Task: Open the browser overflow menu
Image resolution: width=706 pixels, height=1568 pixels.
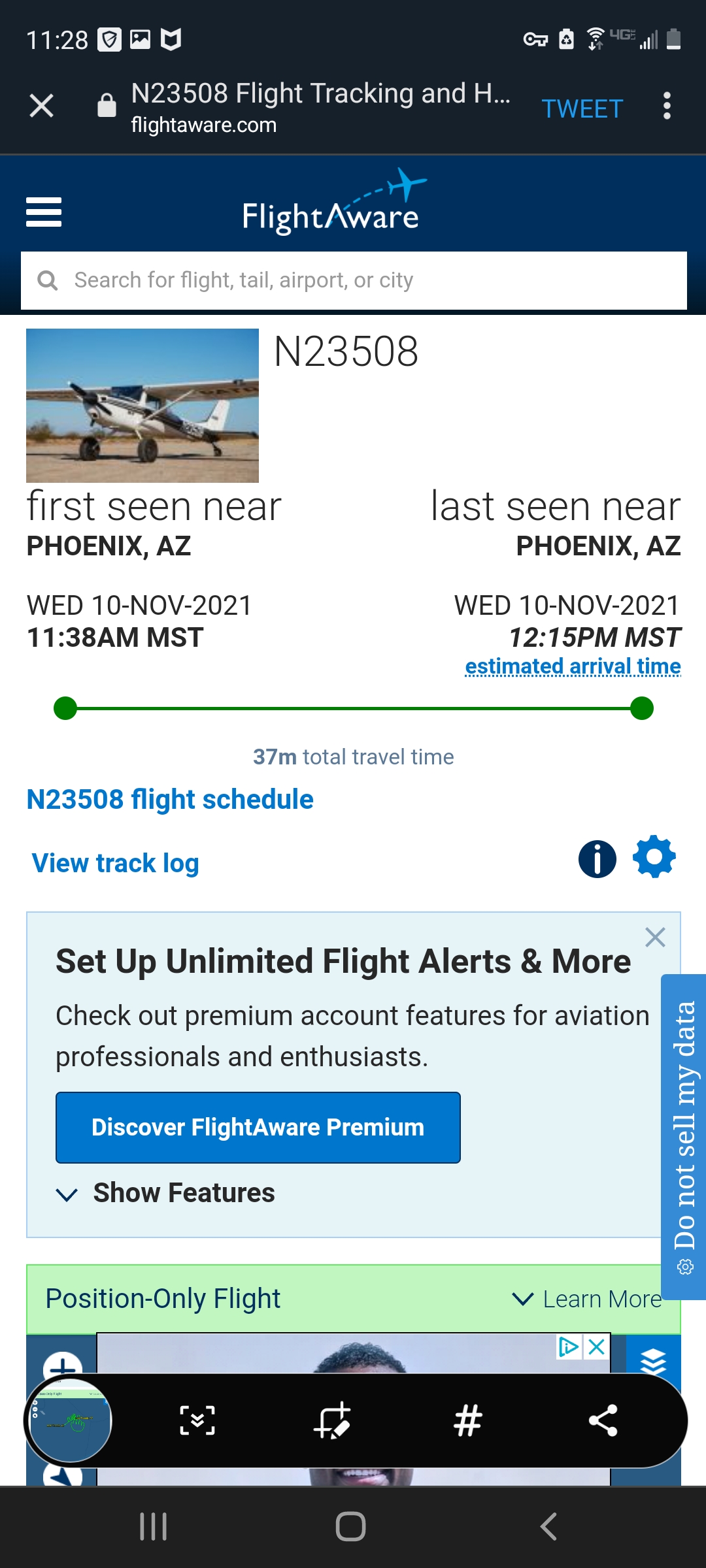Action: pyautogui.click(x=667, y=105)
